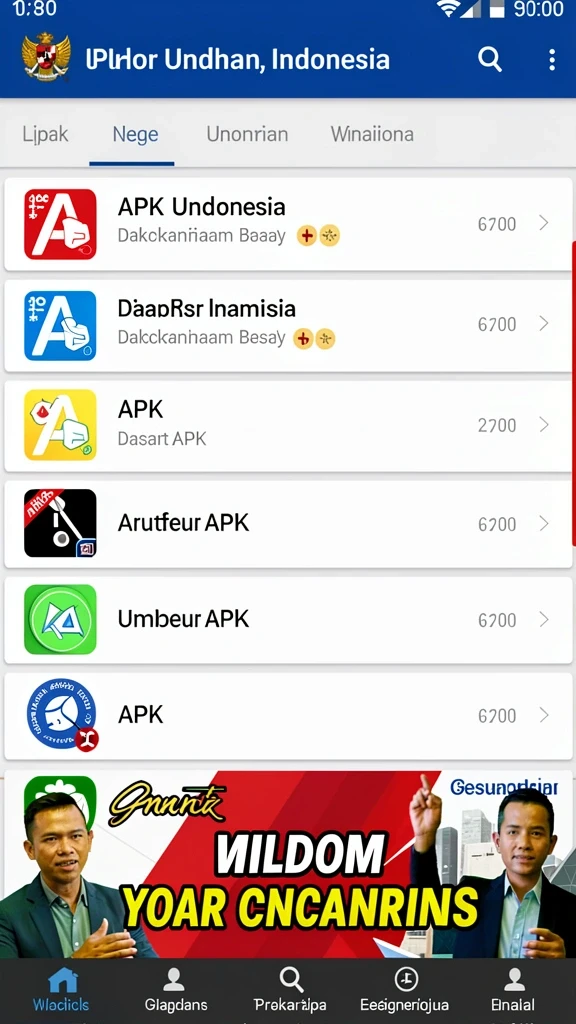Image resolution: width=576 pixels, height=1024 pixels.
Task: Open the DaapRsr Inamisia row
Action: (x=288, y=325)
